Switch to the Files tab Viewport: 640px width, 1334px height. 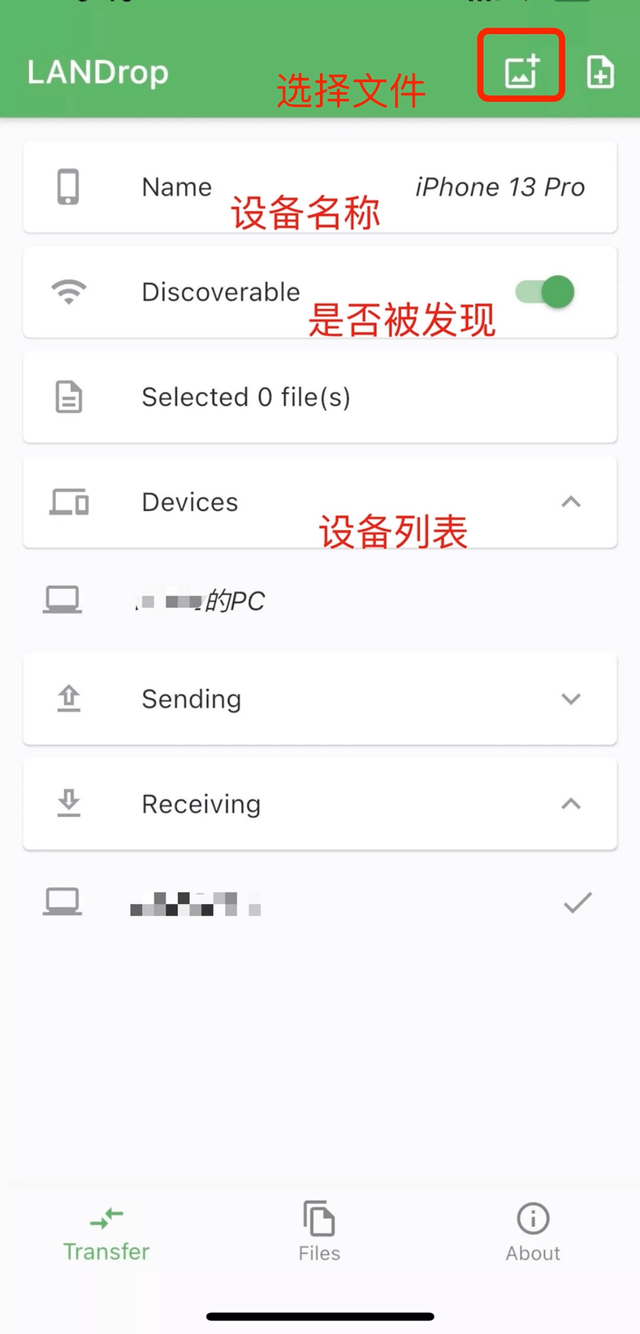point(319,1232)
